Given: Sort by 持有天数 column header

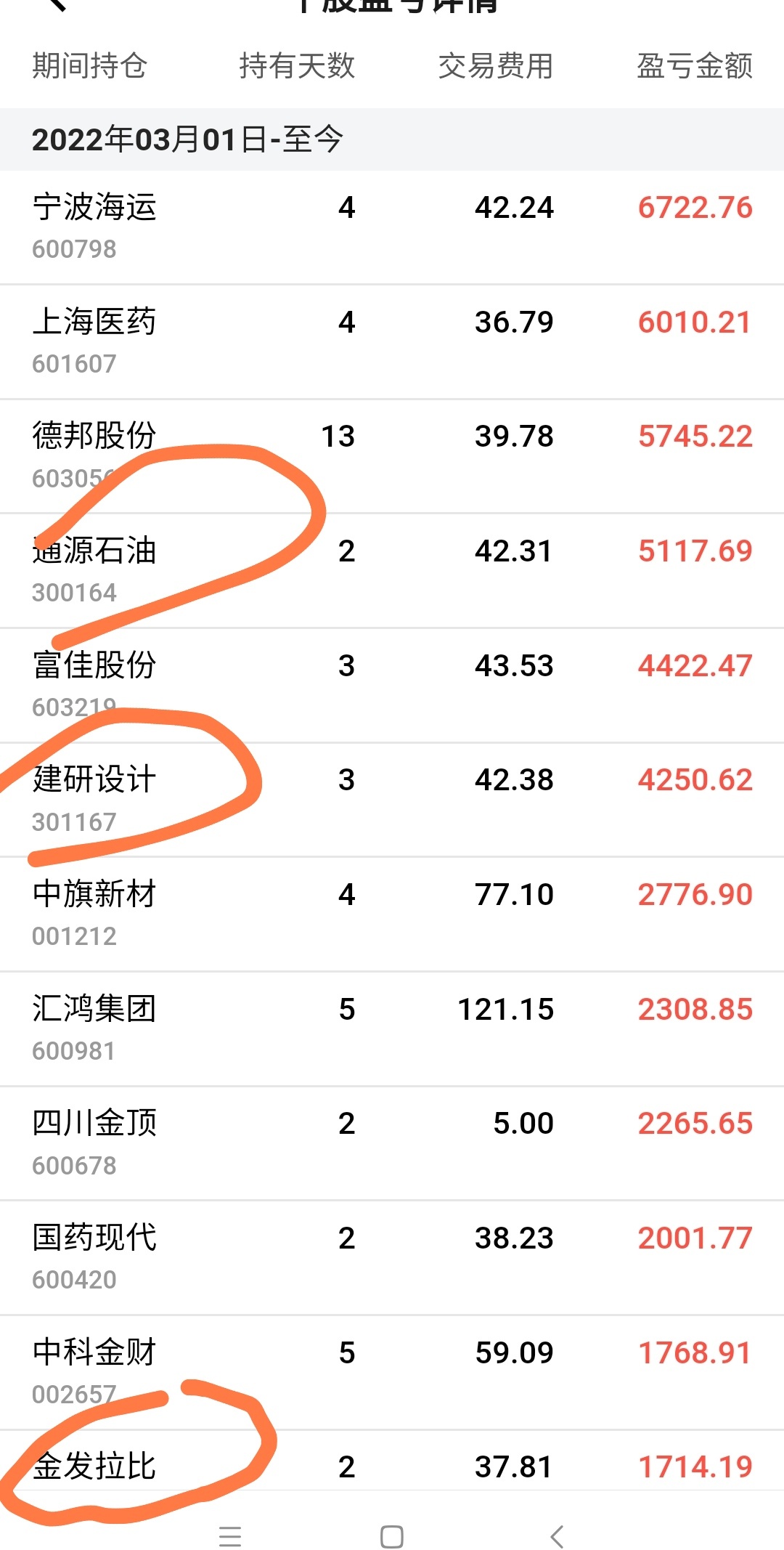Looking at the screenshot, I should tap(297, 66).
